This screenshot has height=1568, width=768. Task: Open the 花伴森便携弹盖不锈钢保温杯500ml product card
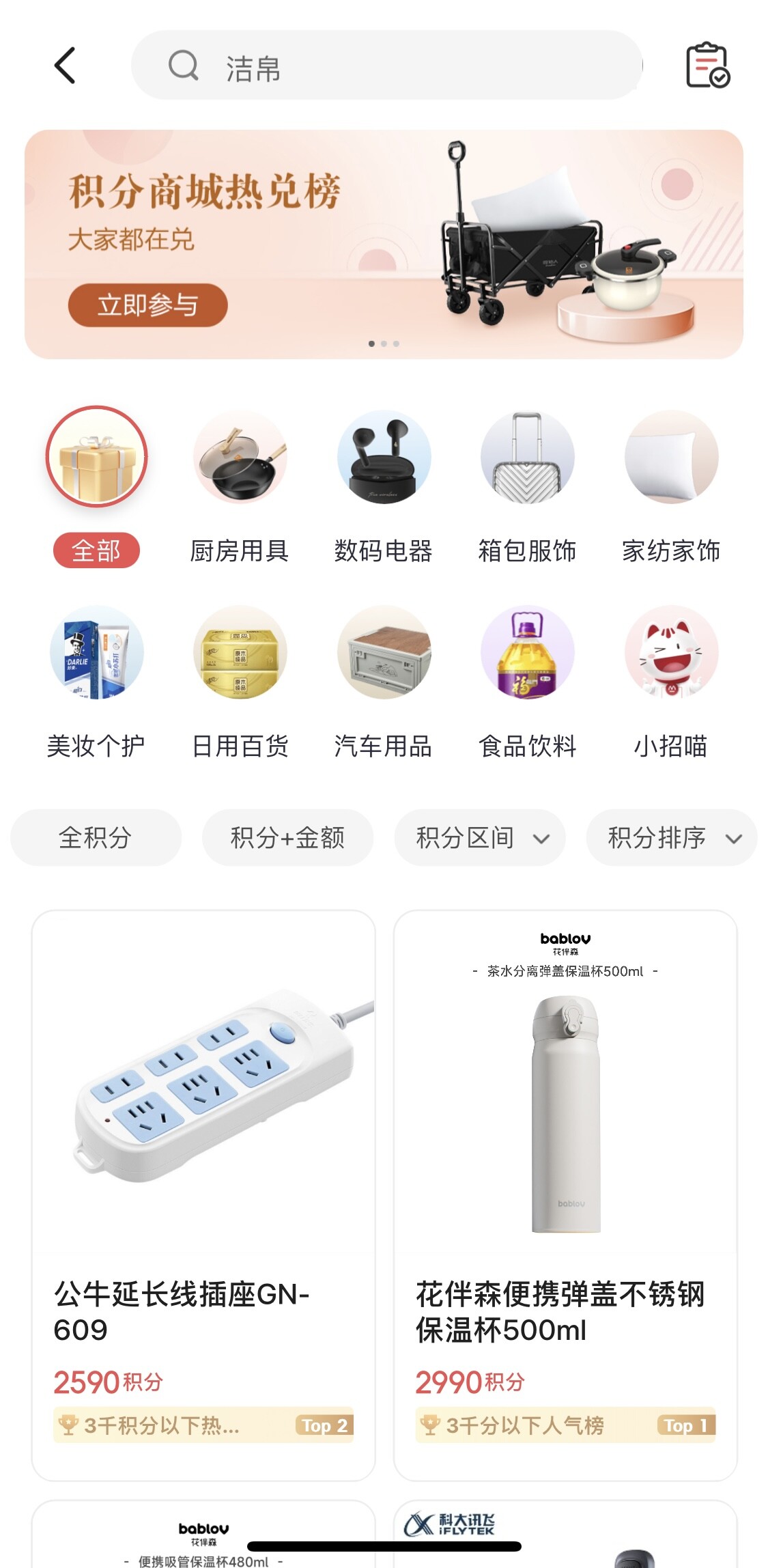click(565, 1194)
